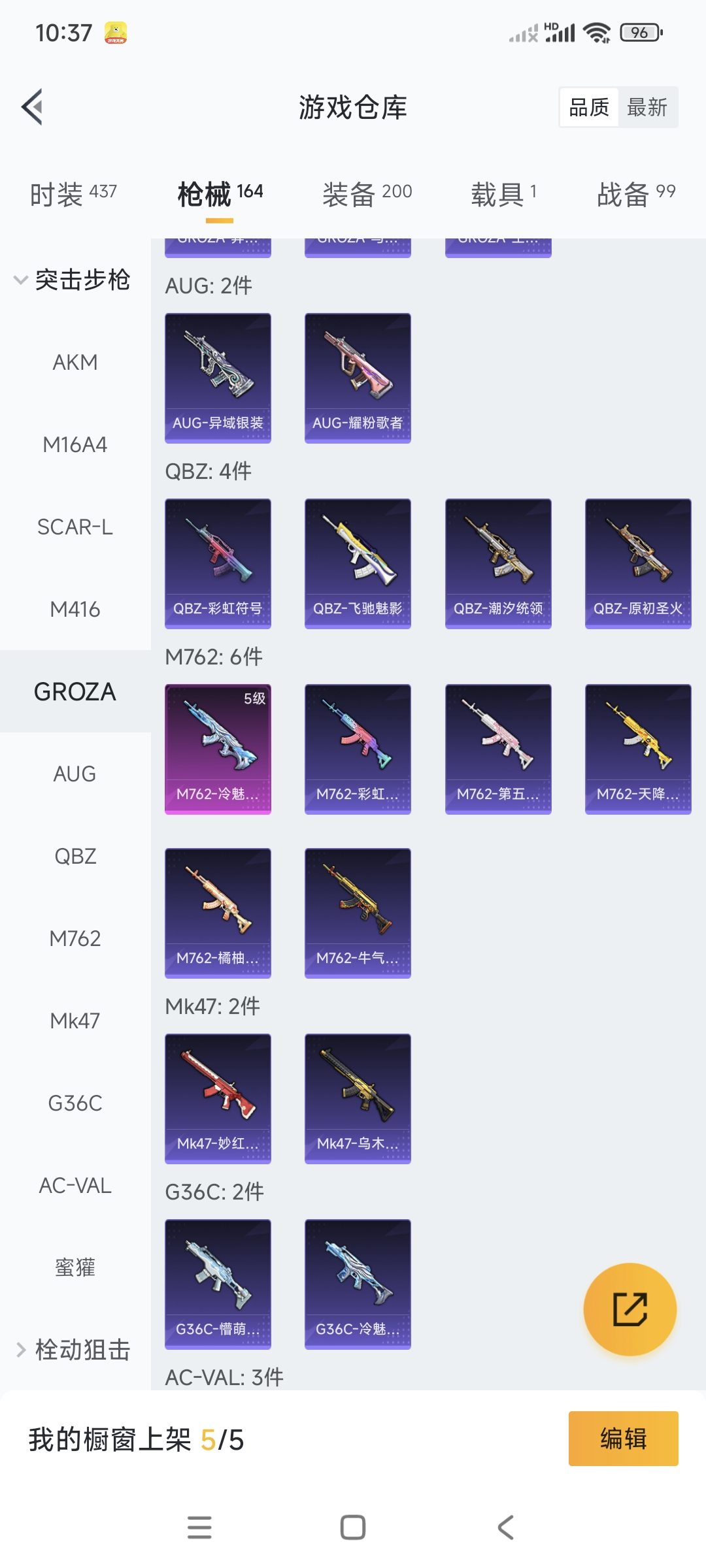Jump to M416 in the side list

point(75,609)
